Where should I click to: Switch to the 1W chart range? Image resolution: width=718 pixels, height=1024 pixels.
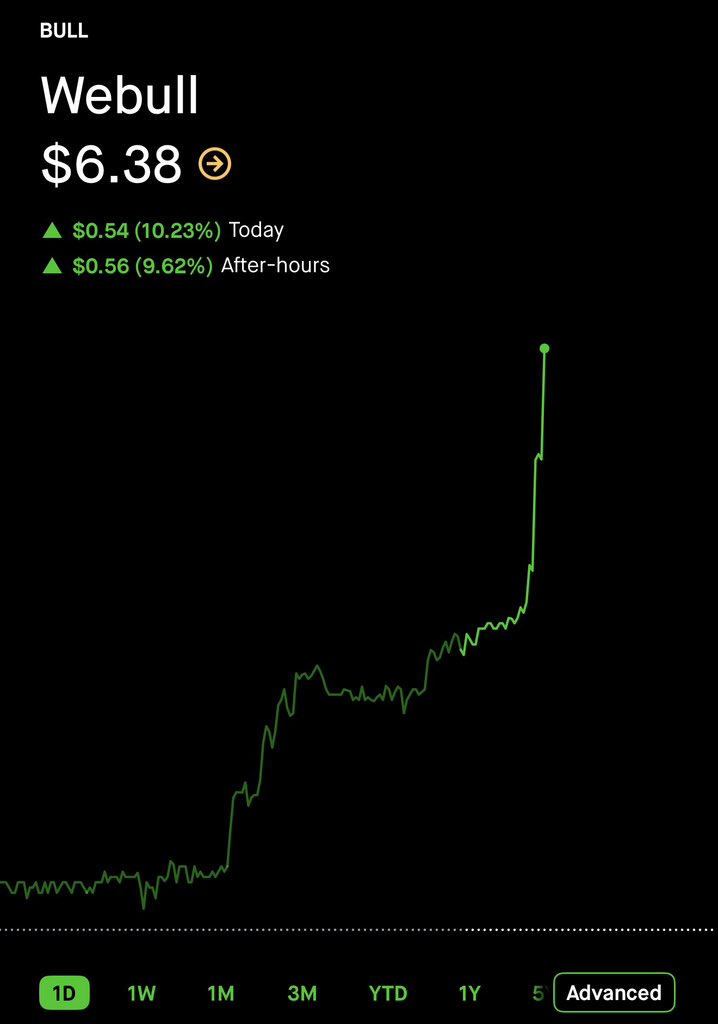tap(142, 993)
